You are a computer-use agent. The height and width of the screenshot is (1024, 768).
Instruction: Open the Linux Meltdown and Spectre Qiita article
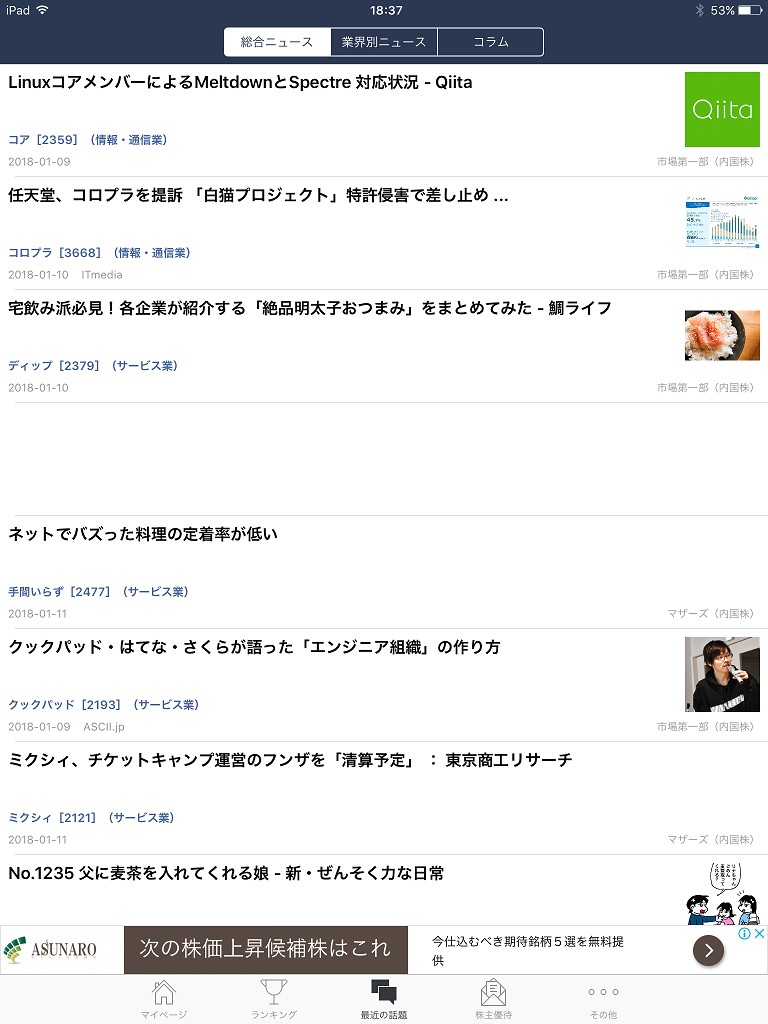240,83
